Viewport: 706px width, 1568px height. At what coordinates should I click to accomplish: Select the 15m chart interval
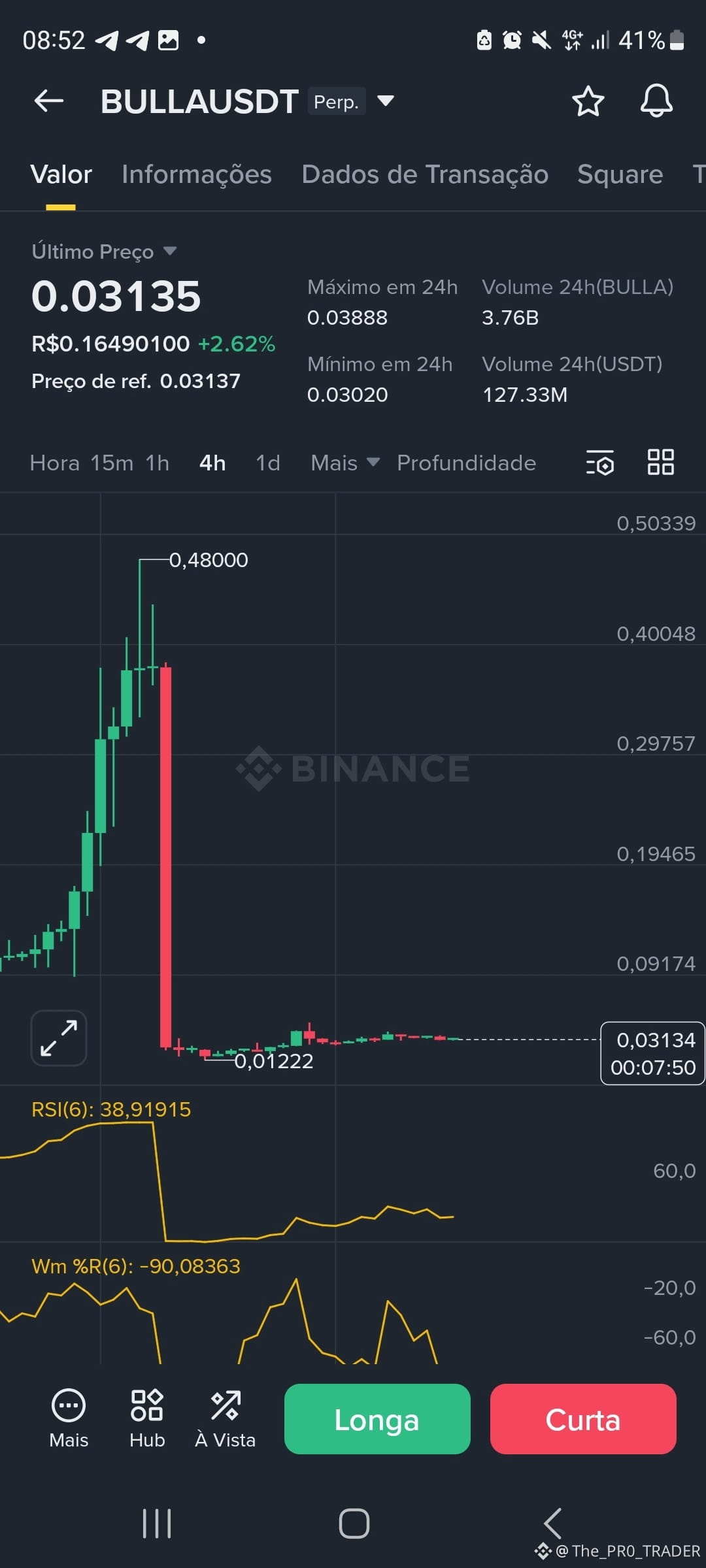[x=112, y=463]
